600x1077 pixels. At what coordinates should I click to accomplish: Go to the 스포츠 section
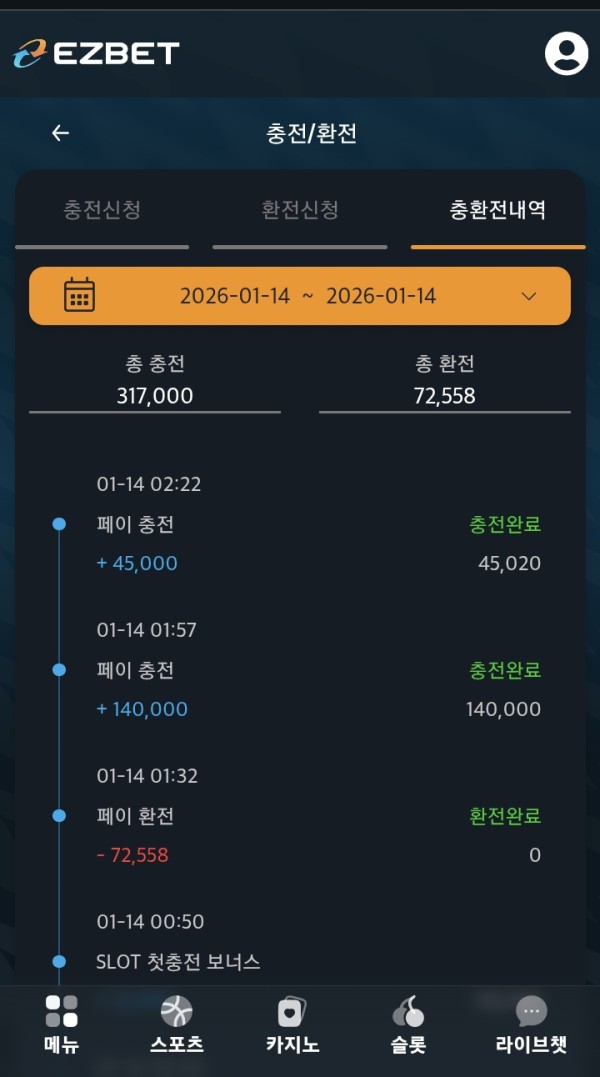[x=176, y=1025]
